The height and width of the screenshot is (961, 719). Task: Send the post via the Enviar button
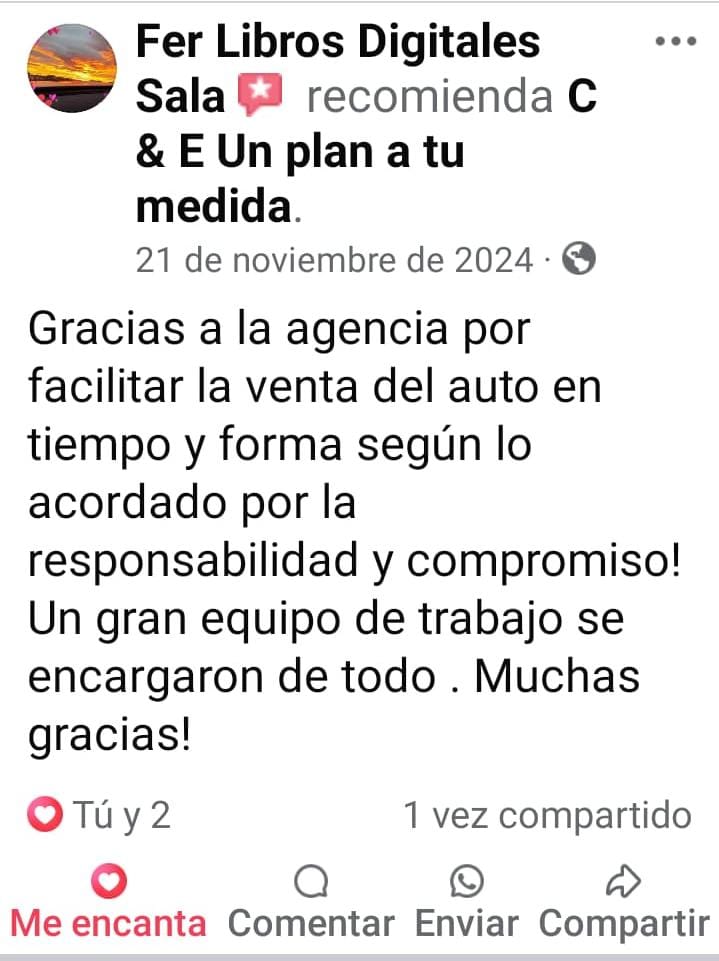coord(466,903)
